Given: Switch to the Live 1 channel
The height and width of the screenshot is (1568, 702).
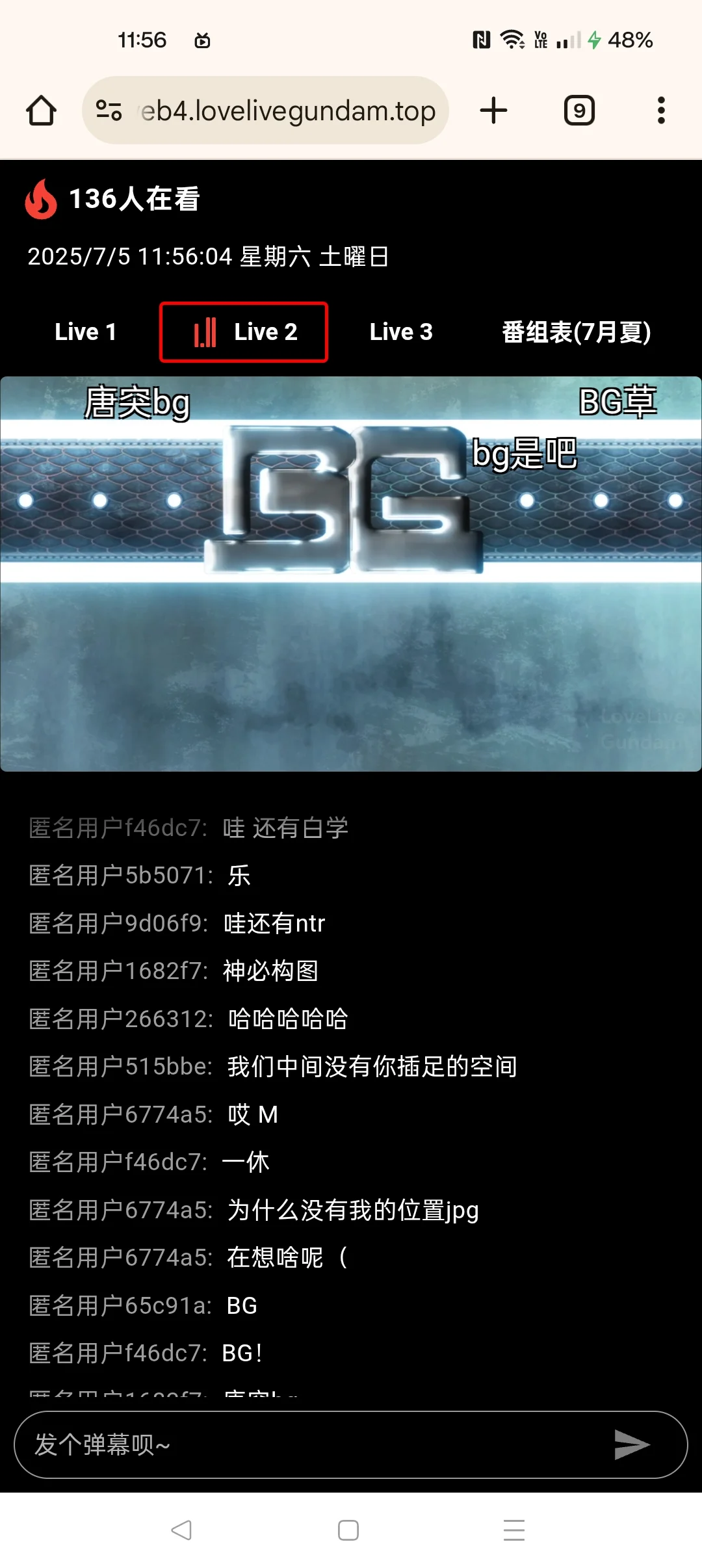Looking at the screenshot, I should tap(85, 332).
